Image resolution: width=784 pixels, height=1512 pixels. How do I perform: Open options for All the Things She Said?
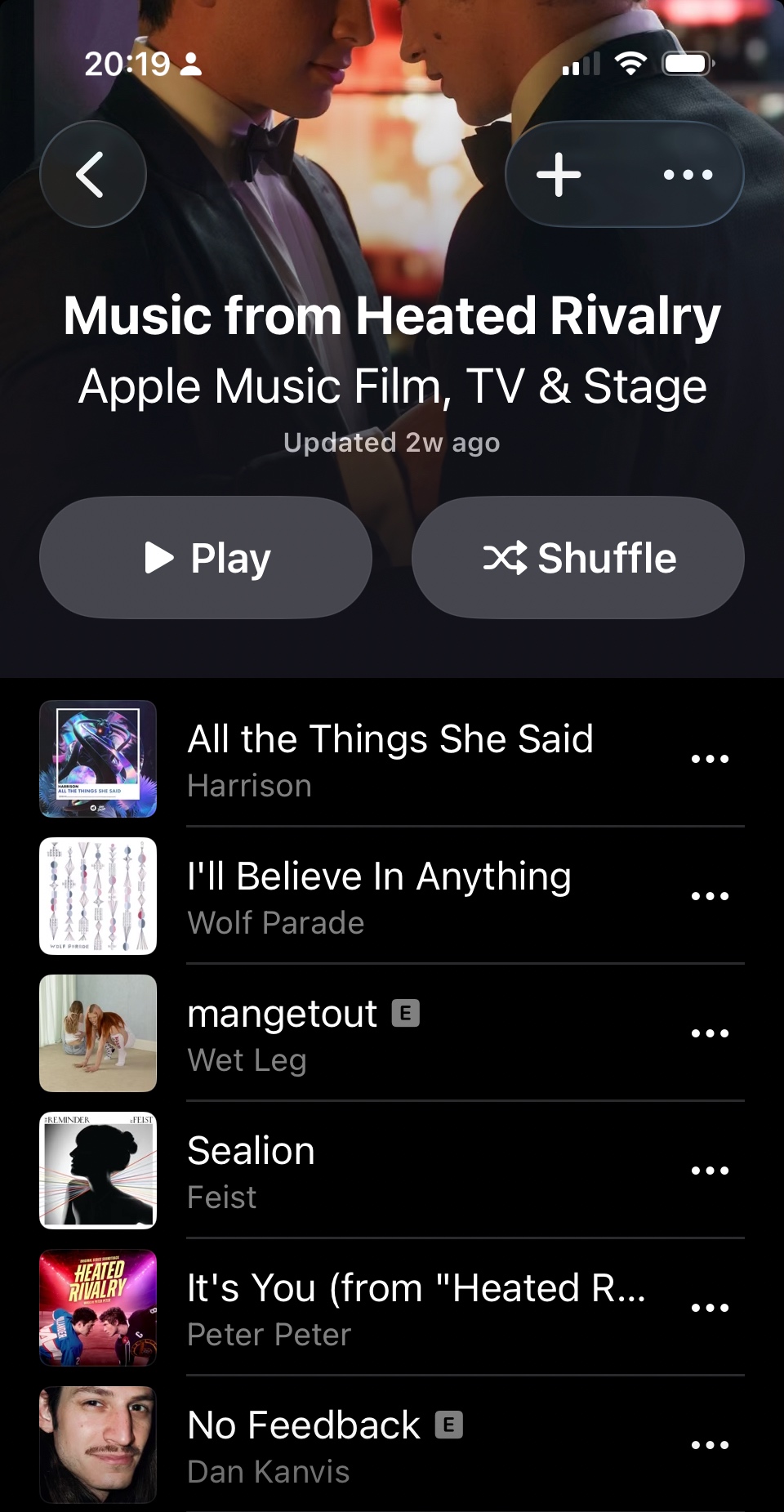pos(710,759)
